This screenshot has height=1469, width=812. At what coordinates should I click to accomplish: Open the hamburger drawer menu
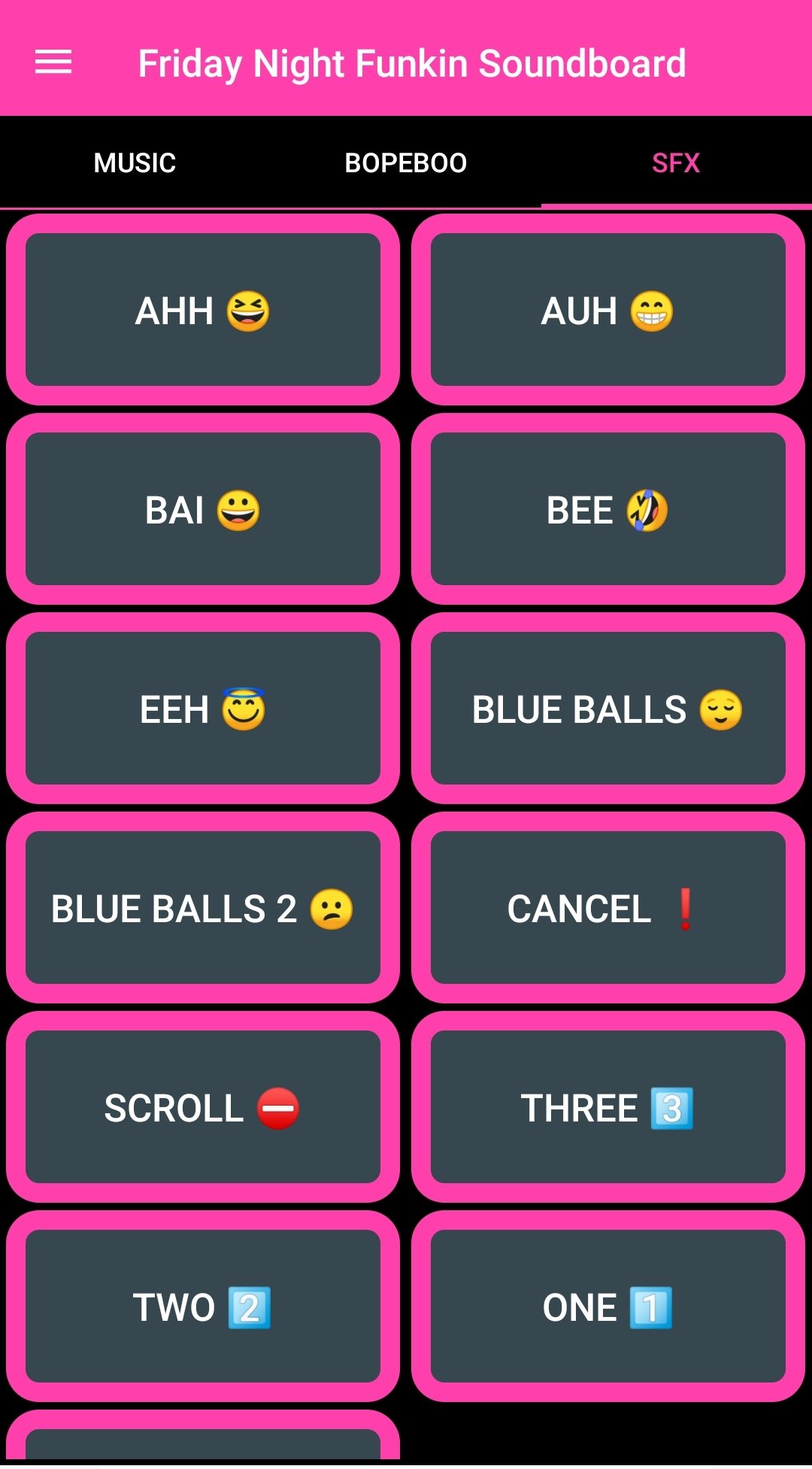click(53, 62)
